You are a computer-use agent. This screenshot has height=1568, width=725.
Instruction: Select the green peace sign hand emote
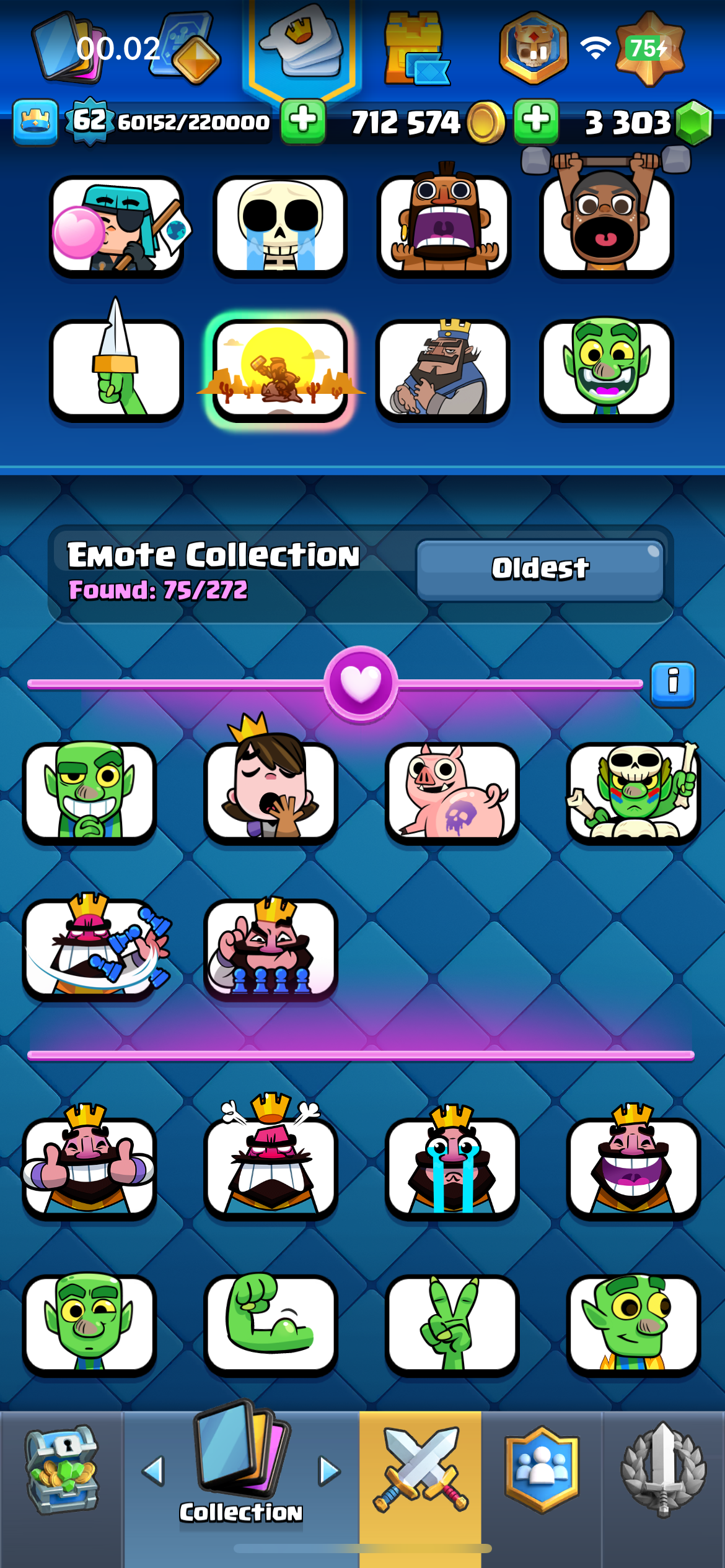coord(452,1324)
